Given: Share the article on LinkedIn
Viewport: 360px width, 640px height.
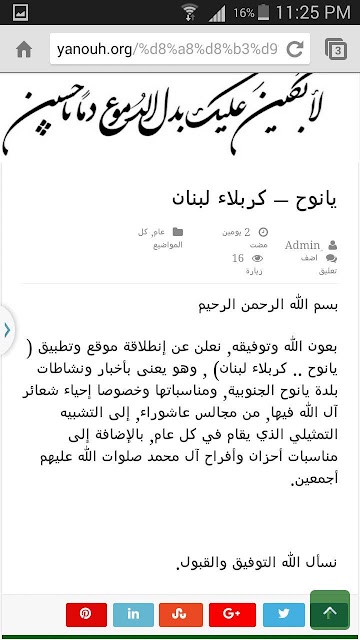Looking at the screenshot, I should click(x=133, y=615).
